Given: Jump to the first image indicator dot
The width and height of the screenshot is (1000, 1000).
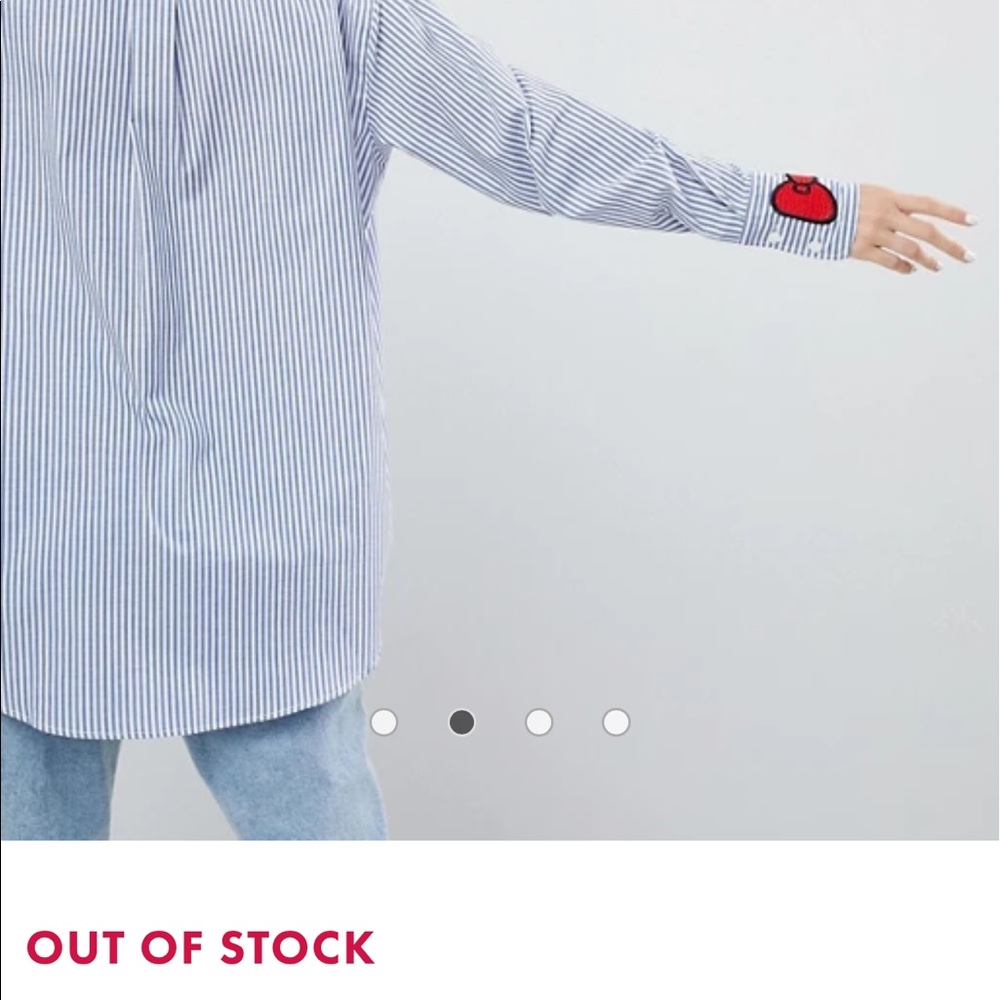Looking at the screenshot, I should click(384, 722).
